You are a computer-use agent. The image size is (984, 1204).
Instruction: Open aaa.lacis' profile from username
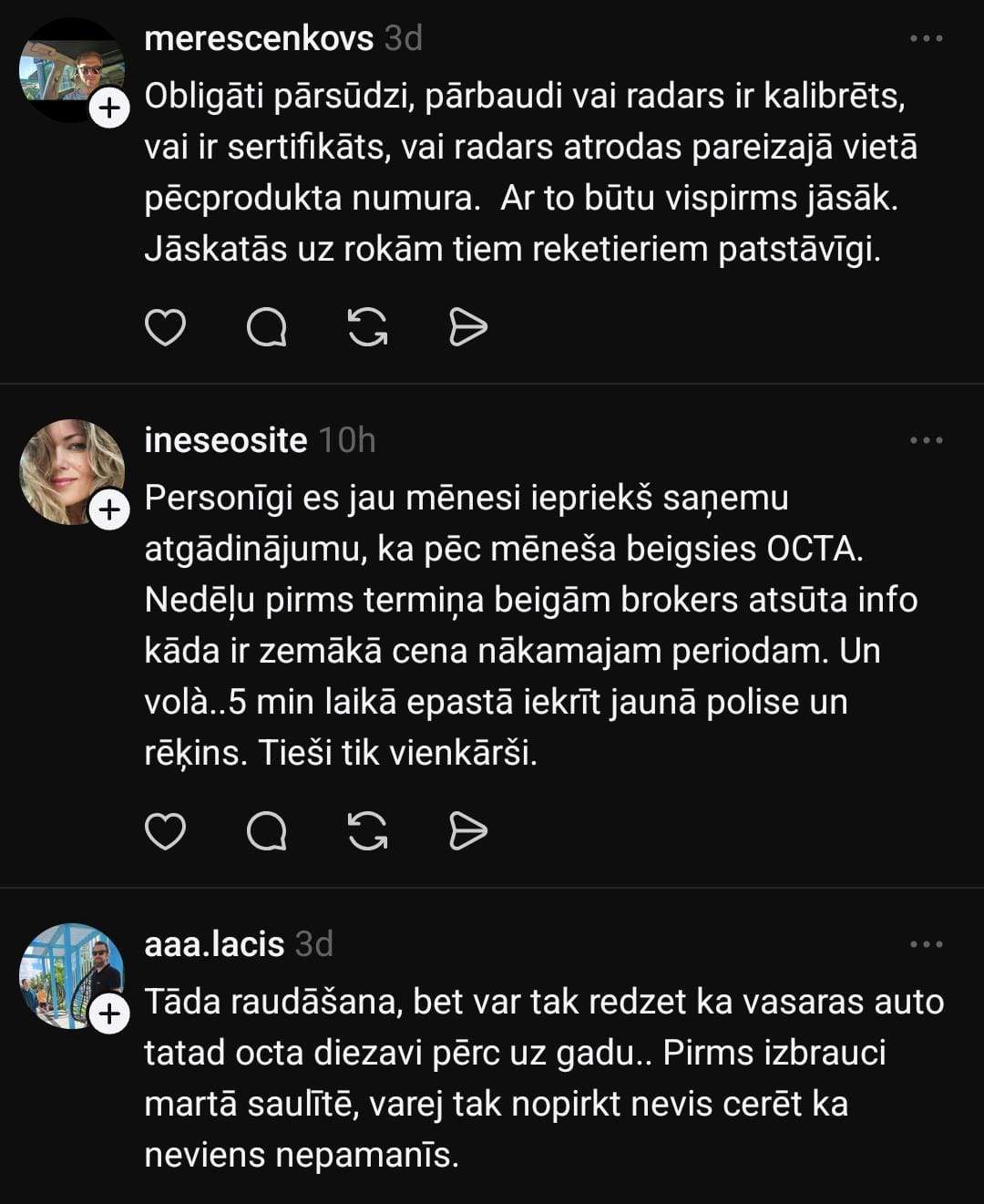[214, 944]
